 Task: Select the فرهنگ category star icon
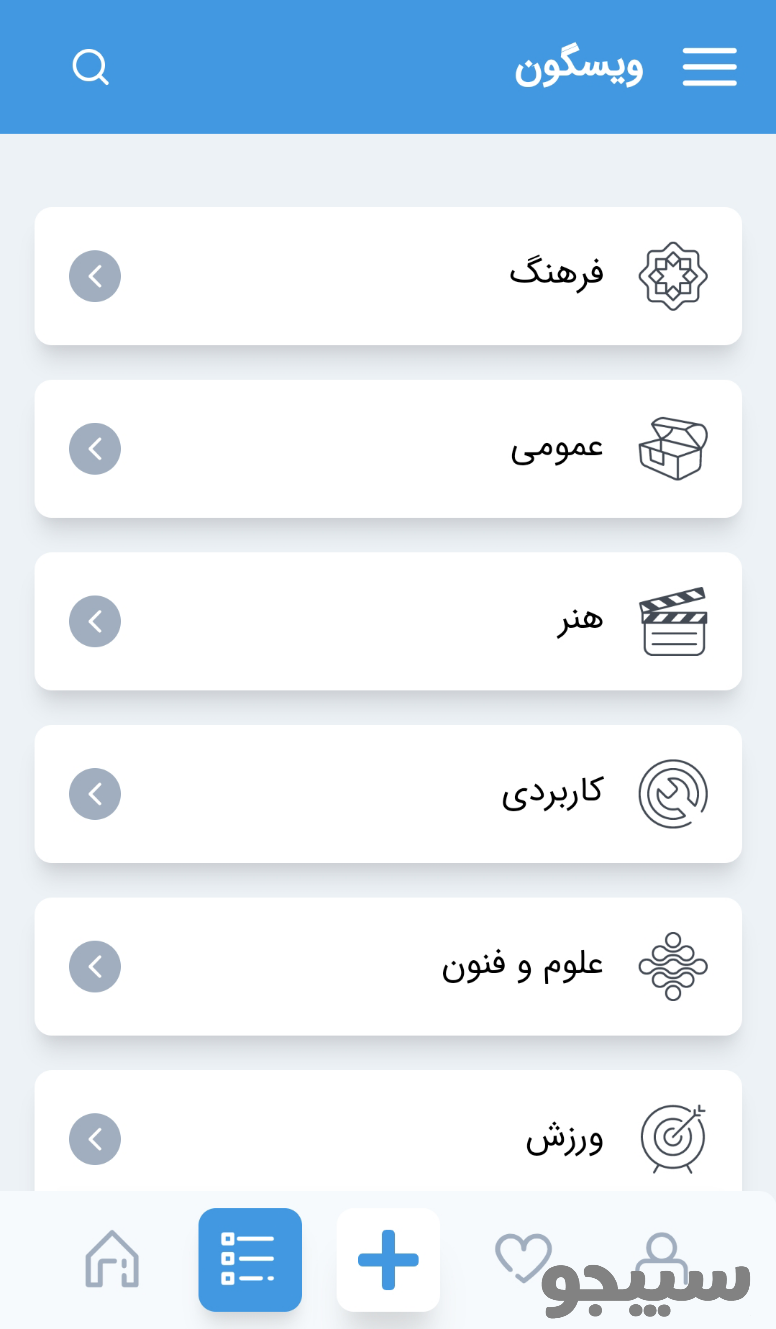coord(672,275)
